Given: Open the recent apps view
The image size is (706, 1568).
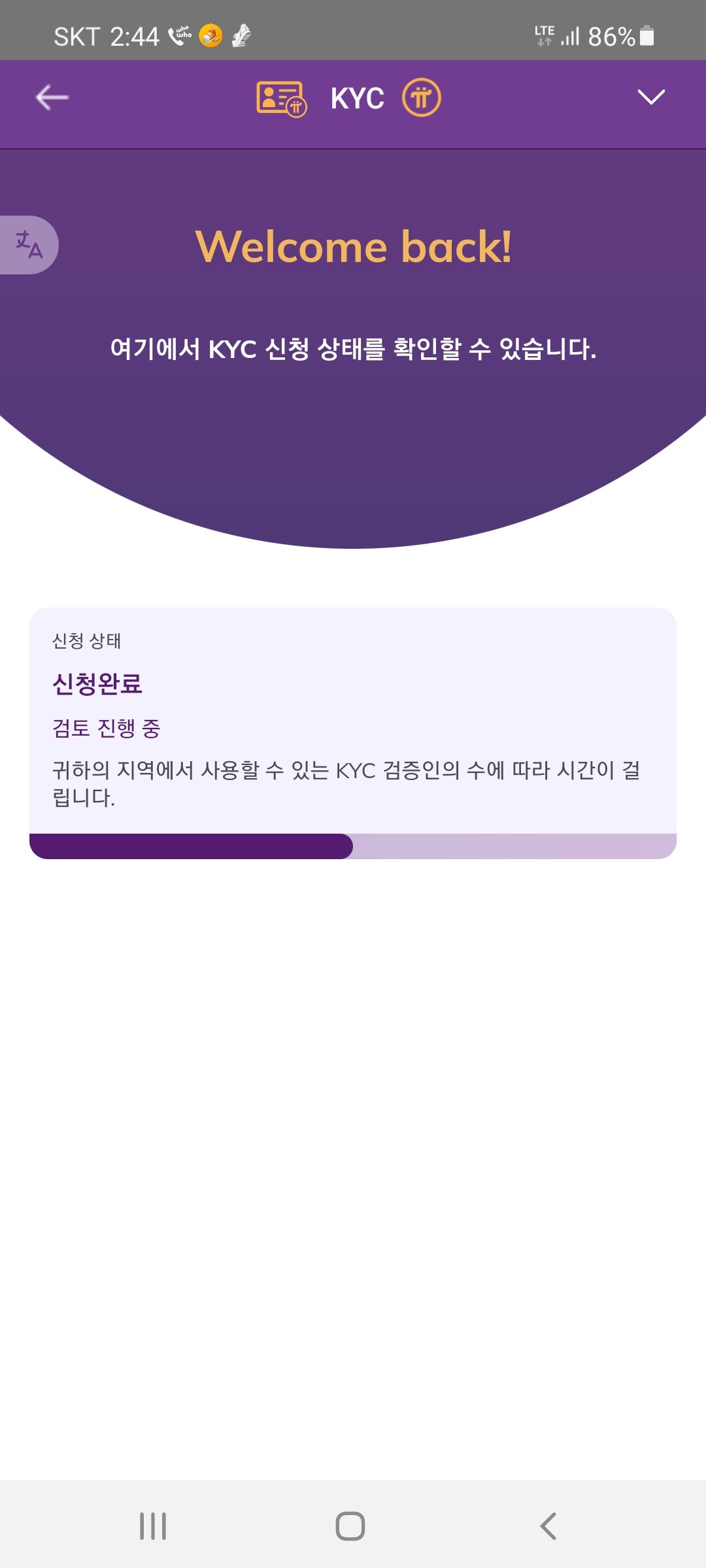Looking at the screenshot, I should (153, 1526).
